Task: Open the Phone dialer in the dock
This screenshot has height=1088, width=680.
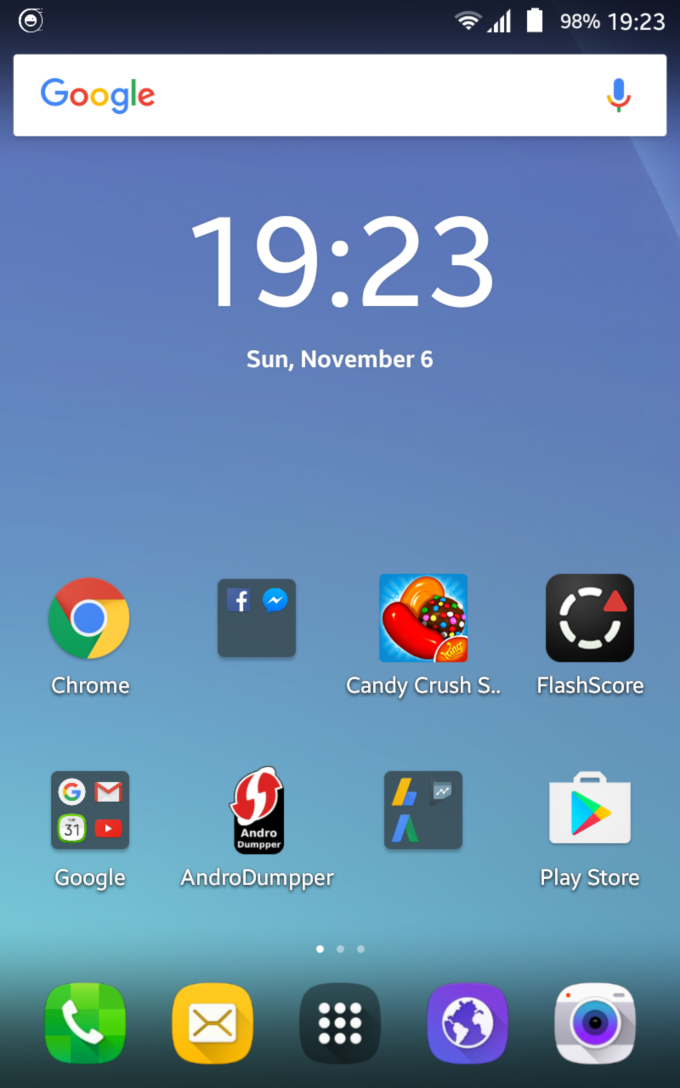Action: 85,1023
